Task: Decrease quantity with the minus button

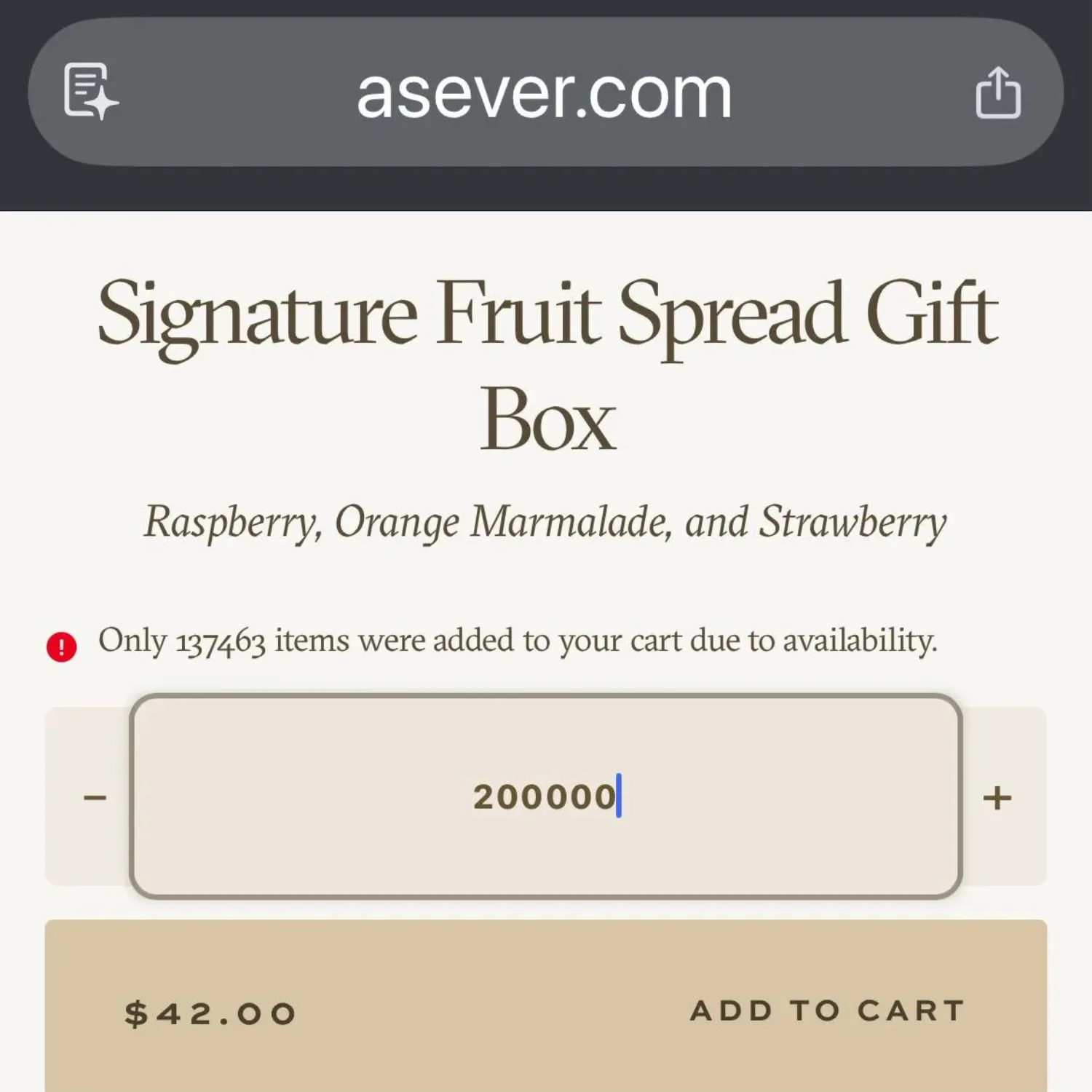Action: click(x=95, y=798)
